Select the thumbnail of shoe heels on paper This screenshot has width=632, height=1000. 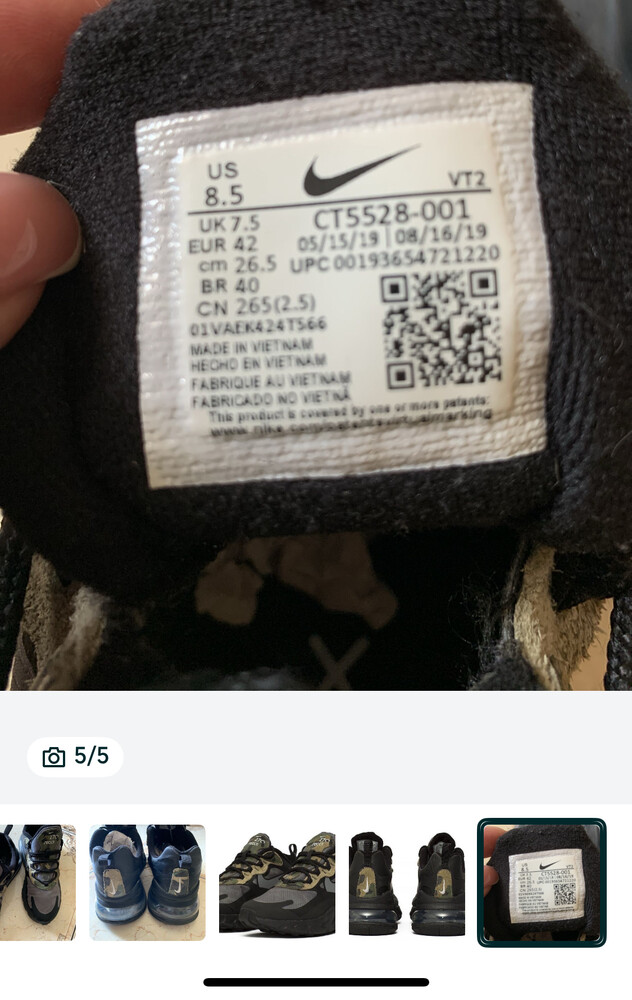[x=147, y=881]
